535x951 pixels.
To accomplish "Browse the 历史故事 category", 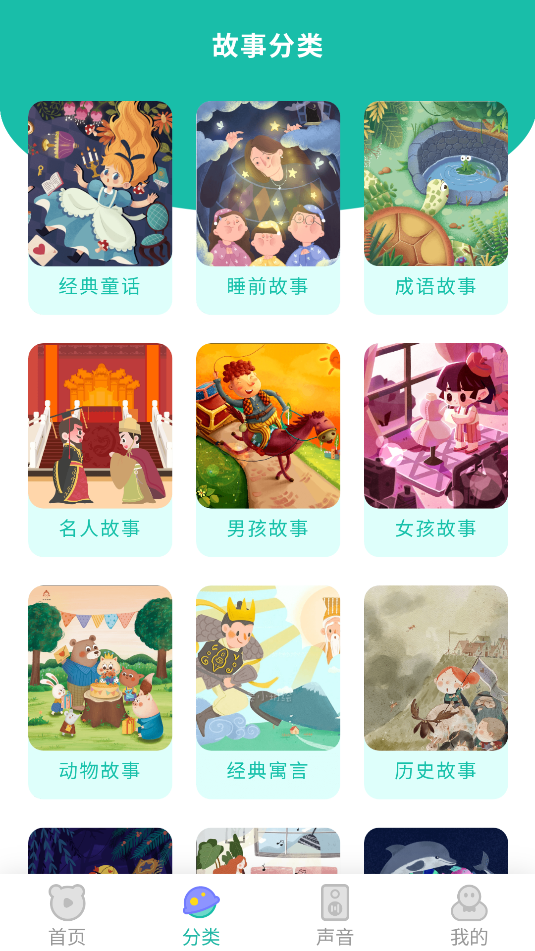I will [x=436, y=692].
